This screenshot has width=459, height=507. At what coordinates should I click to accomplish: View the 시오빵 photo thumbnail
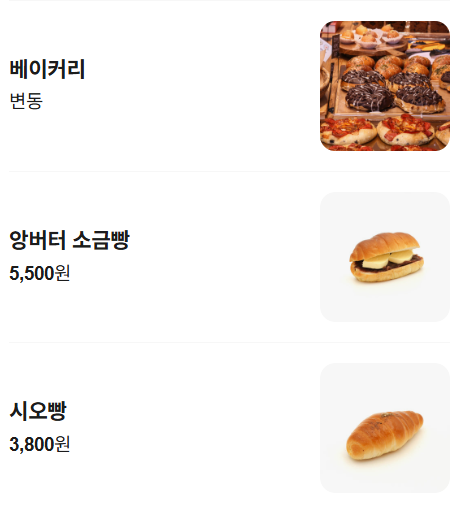(385, 428)
